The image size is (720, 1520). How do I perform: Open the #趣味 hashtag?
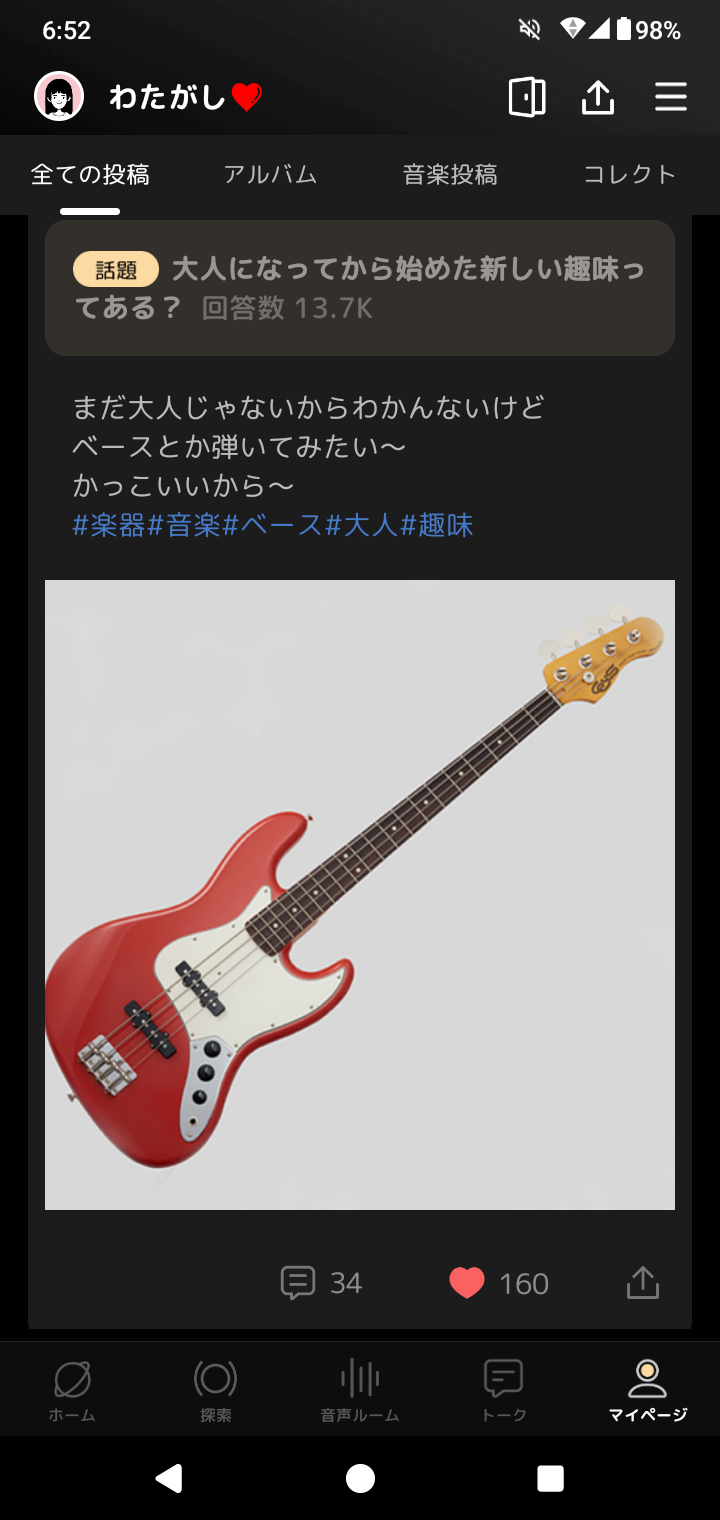click(x=437, y=525)
